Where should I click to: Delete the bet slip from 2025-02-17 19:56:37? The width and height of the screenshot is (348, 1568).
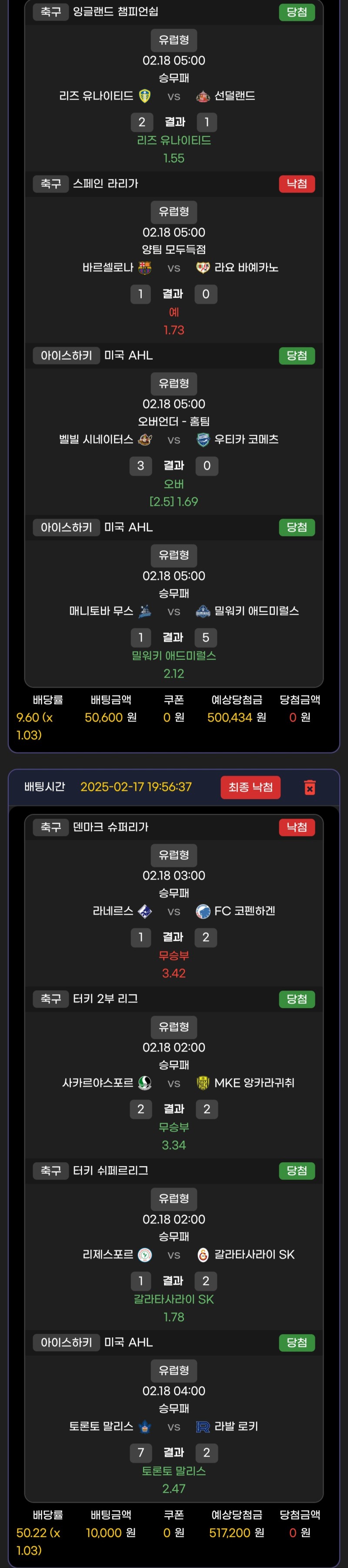click(x=310, y=787)
